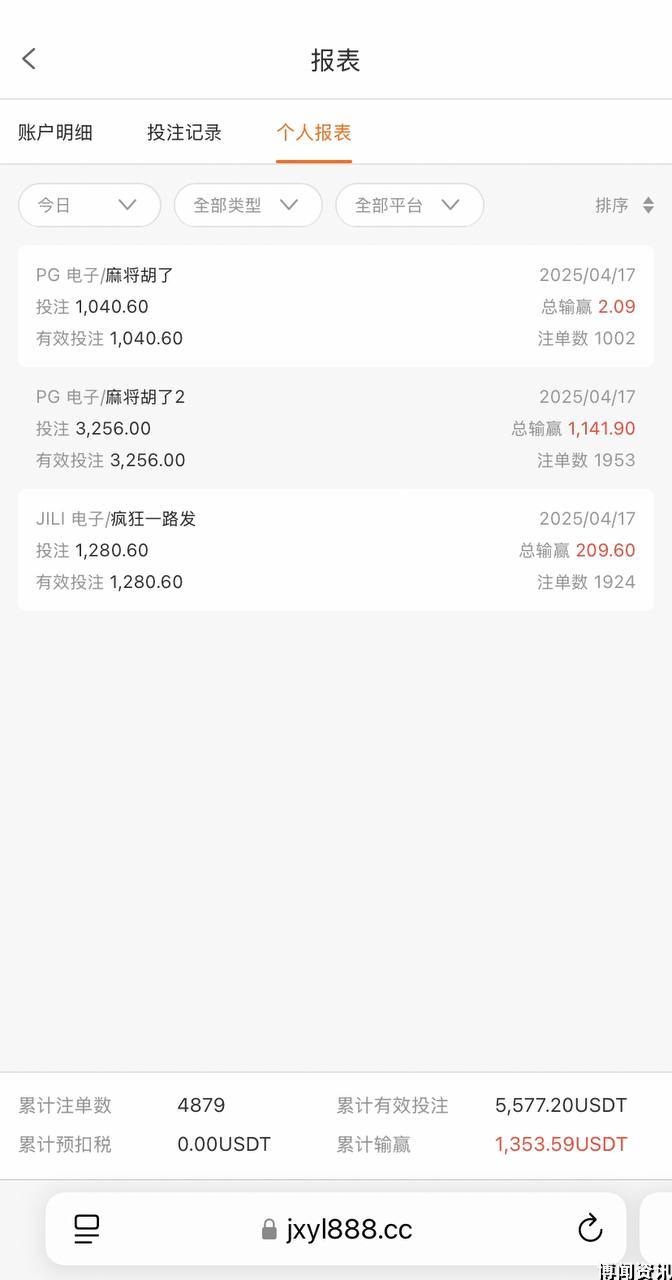
Task: Open the 麻将胡了2 report card
Action: pos(336,428)
